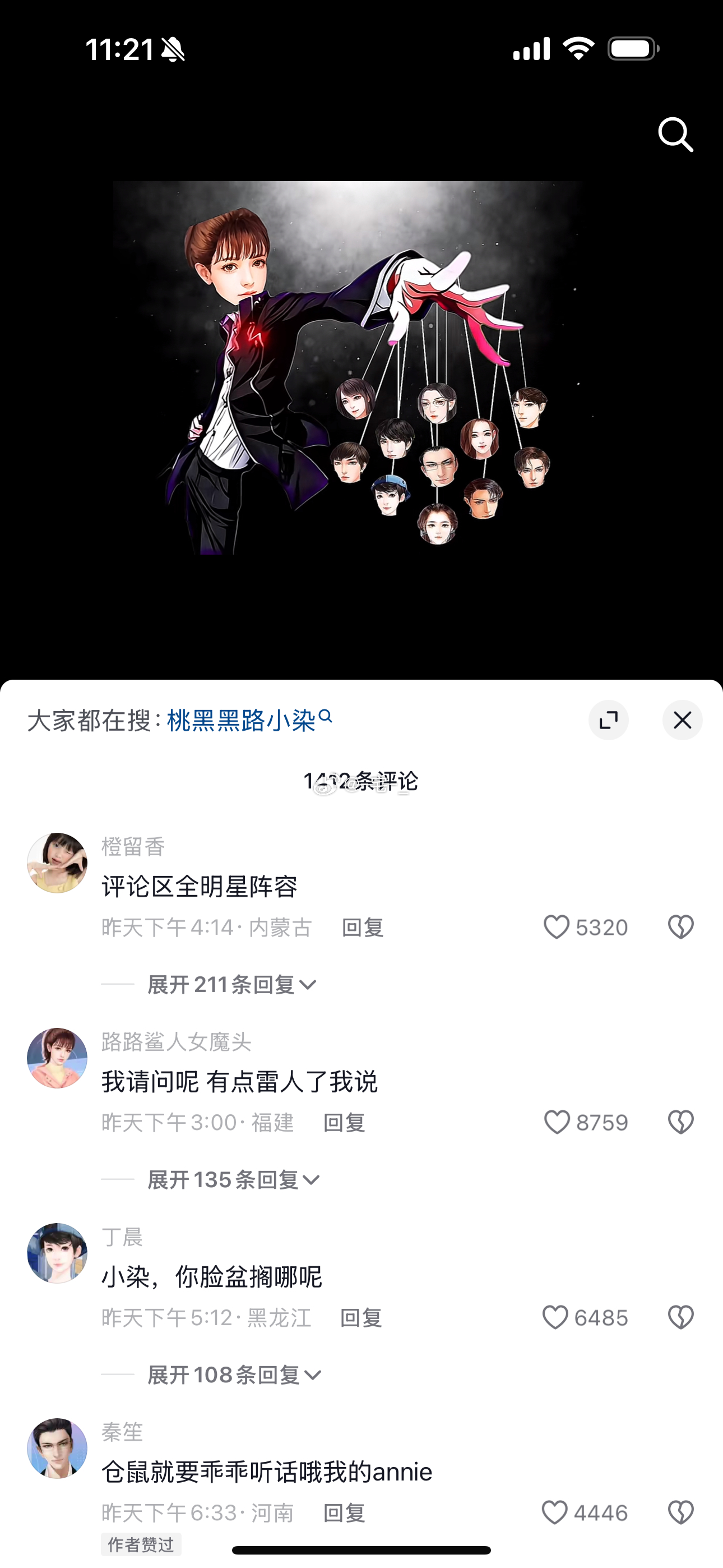Screen dimensions: 723x1568
Task: Like 橙留香's comment with 5320 likes
Action: click(x=556, y=927)
